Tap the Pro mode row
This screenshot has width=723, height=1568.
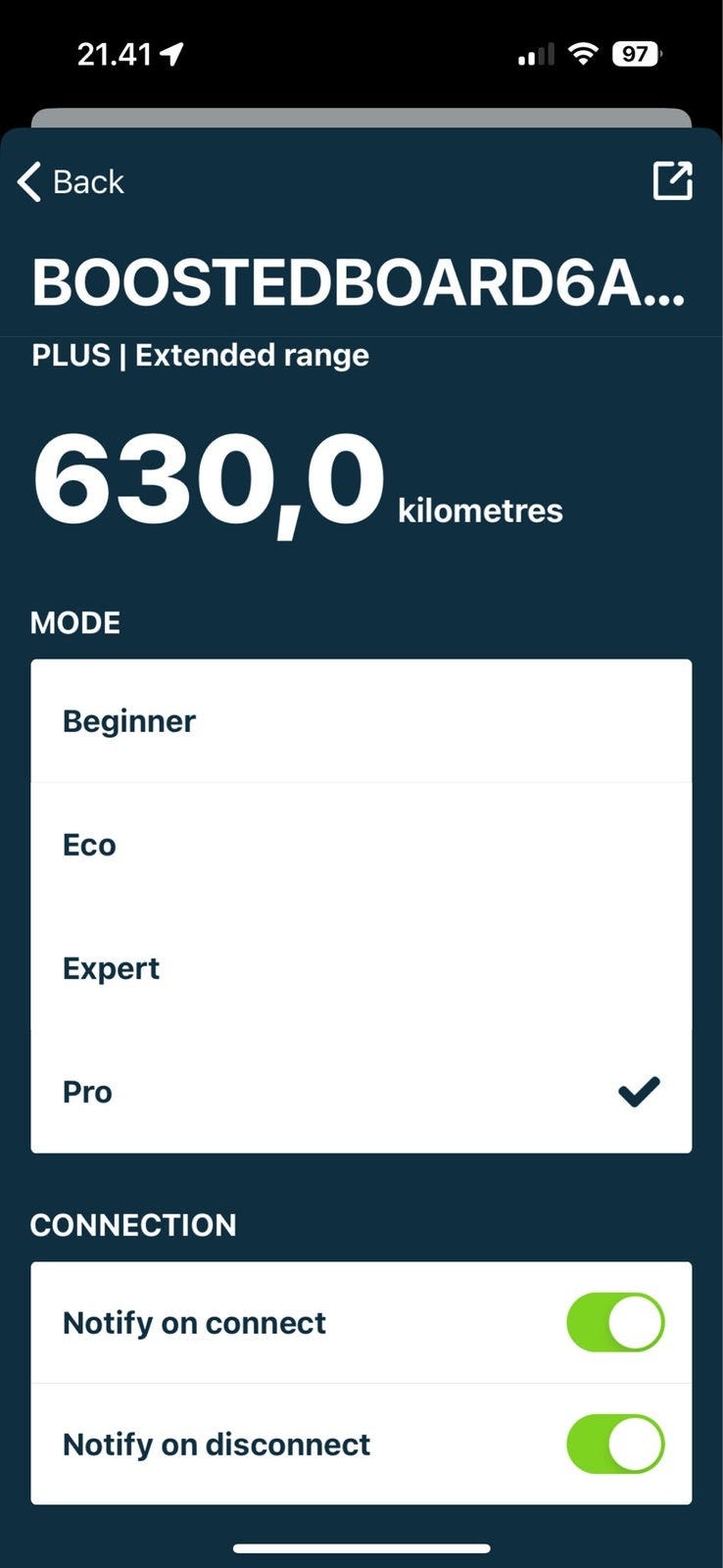pyautogui.click(x=361, y=1092)
